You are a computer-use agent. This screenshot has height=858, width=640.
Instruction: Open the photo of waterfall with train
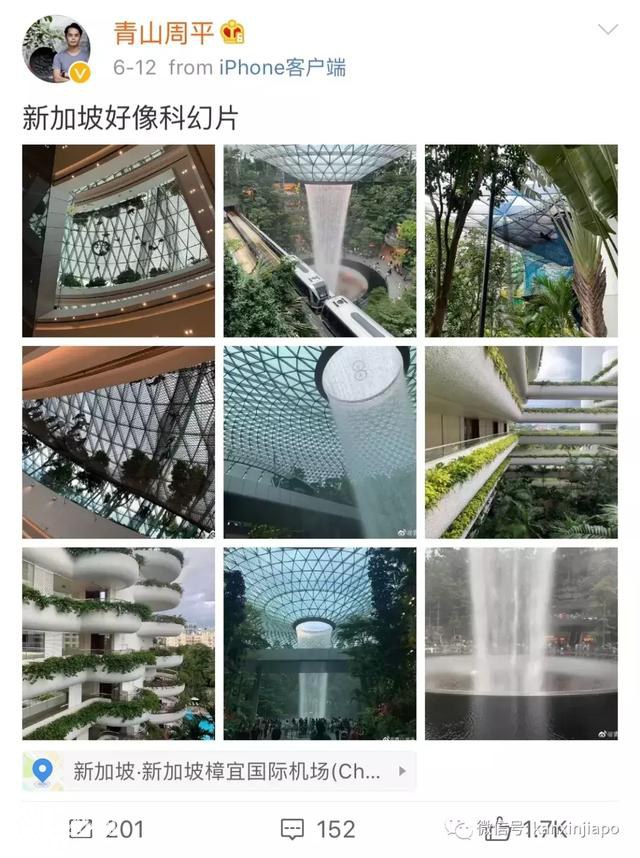point(320,241)
